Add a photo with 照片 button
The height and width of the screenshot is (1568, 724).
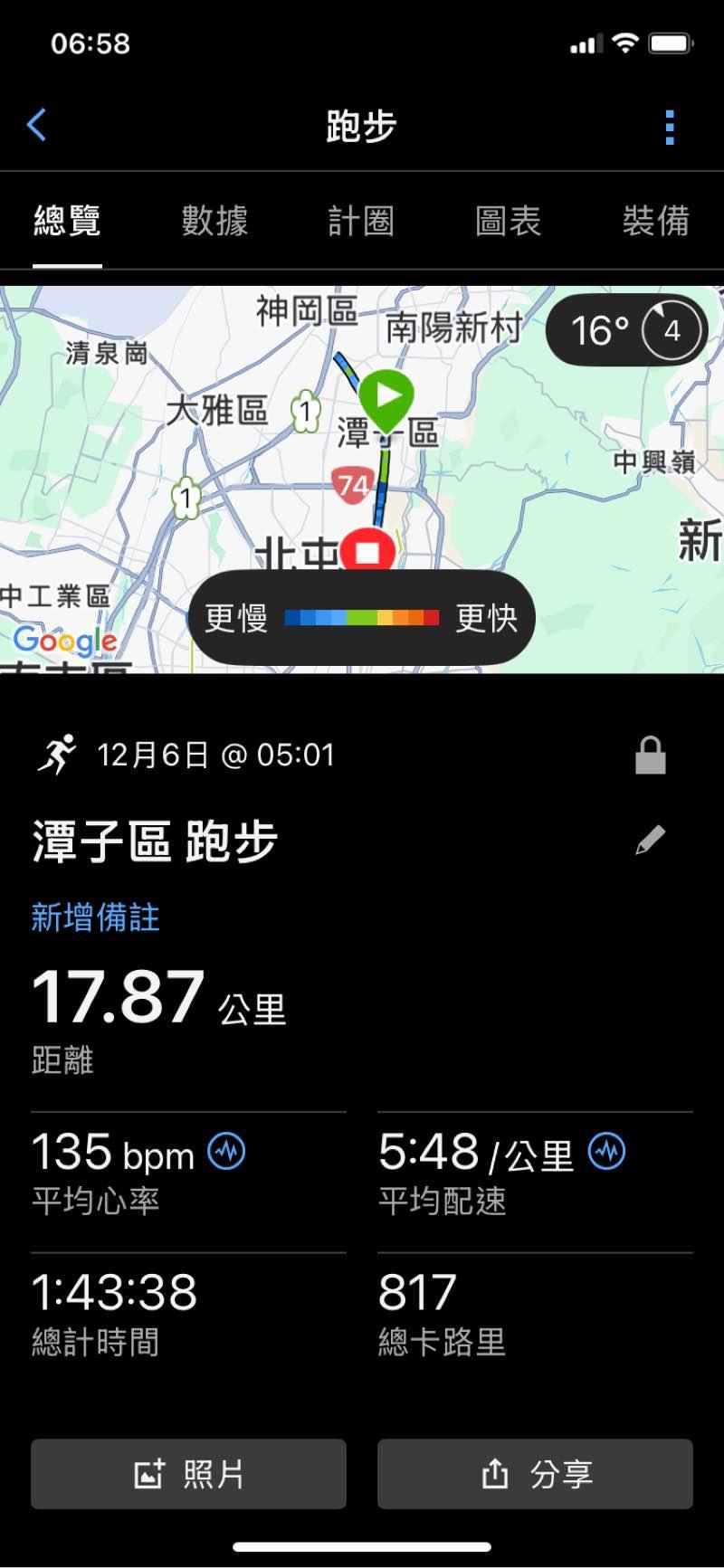(x=188, y=1473)
